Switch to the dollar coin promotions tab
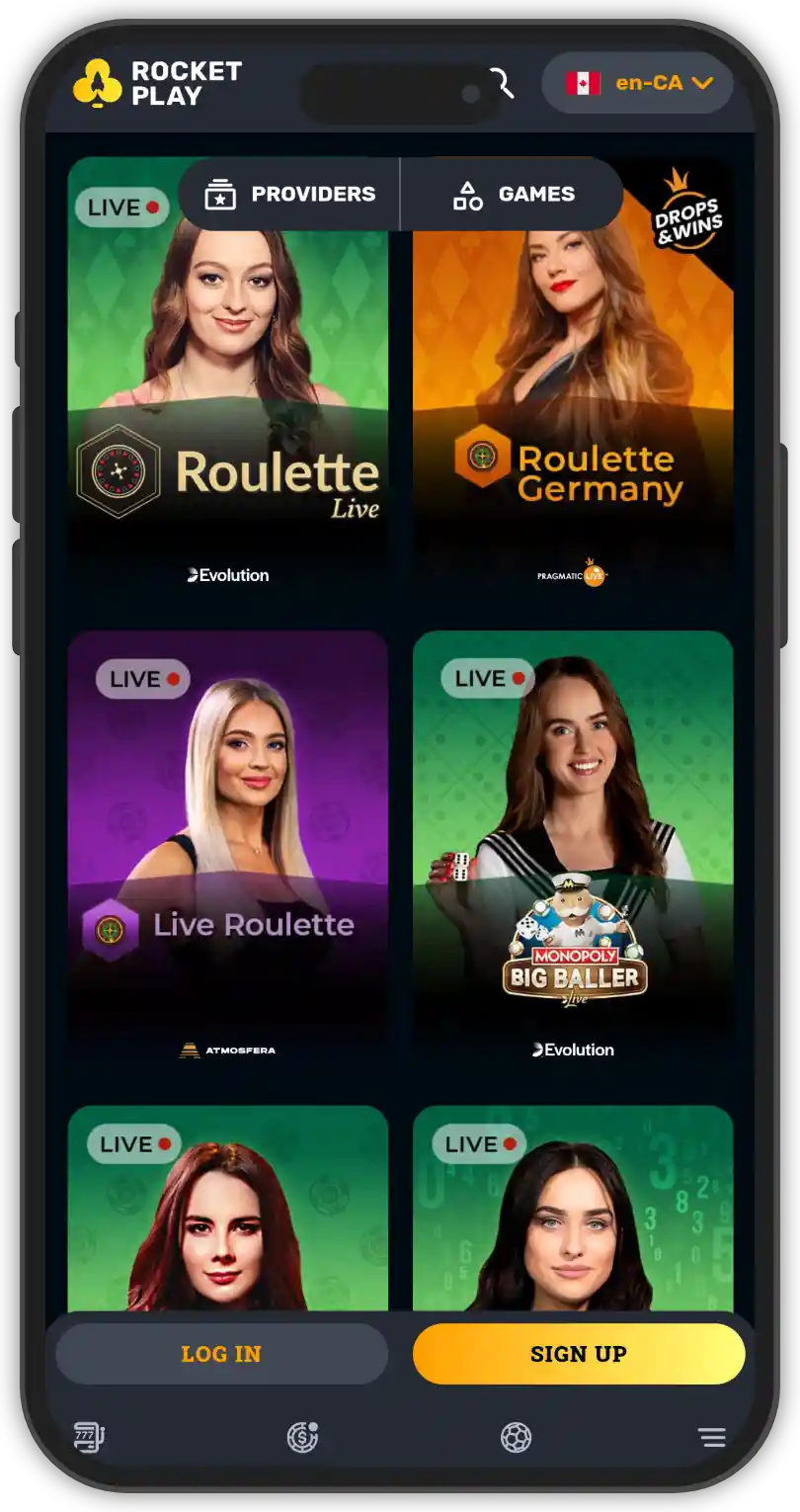 pyautogui.click(x=302, y=1437)
